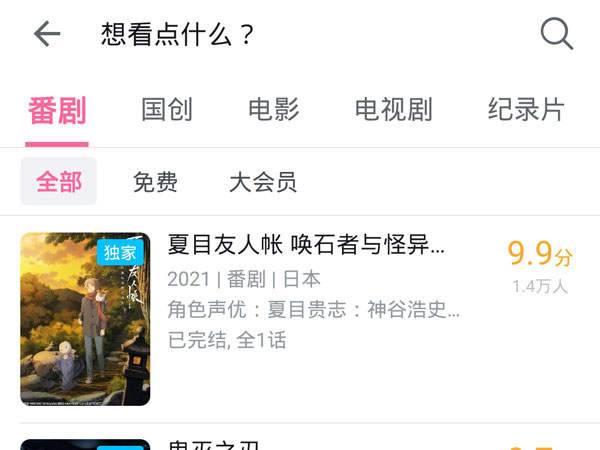
Task: Filter results by 免费
Action: click(x=155, y=182)
